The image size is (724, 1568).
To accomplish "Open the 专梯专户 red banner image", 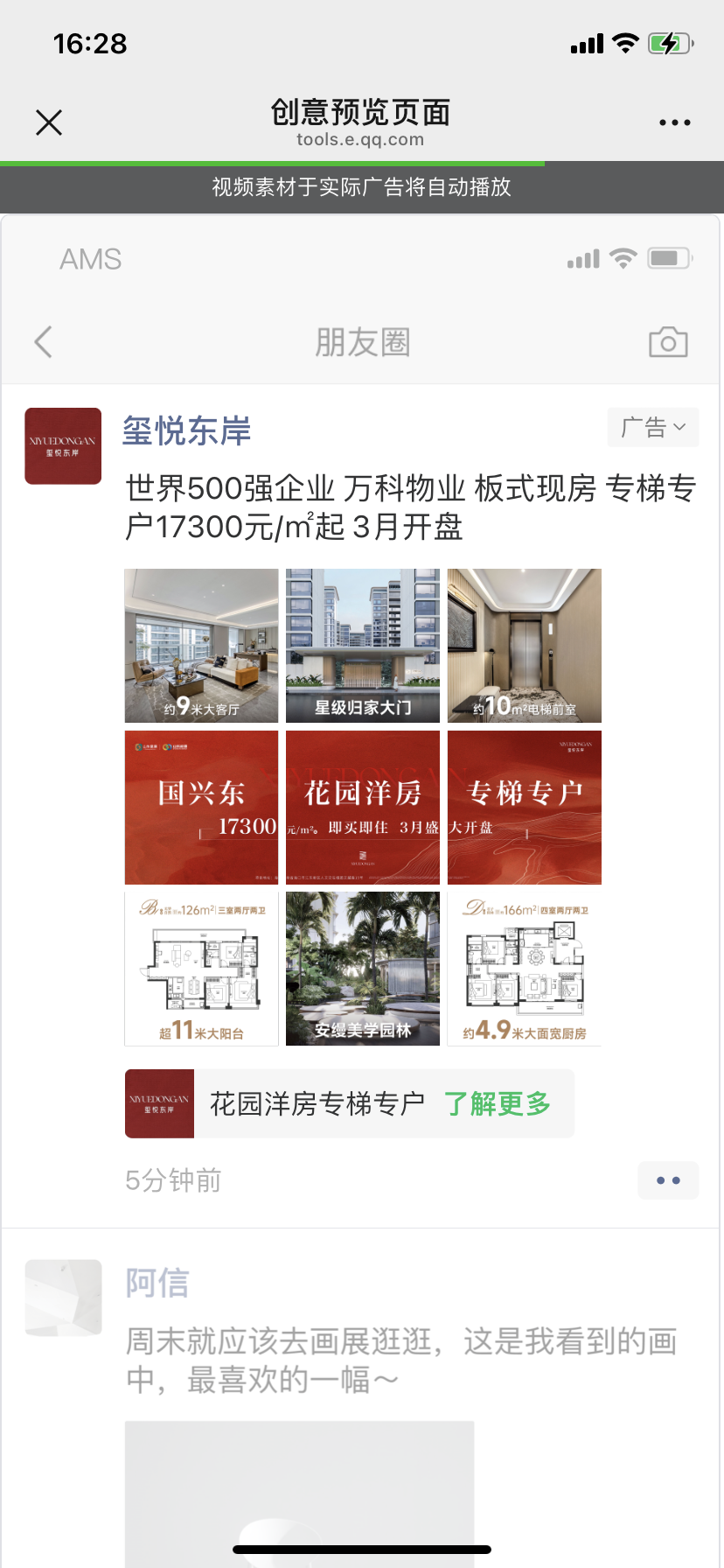I will coord(525,808).
